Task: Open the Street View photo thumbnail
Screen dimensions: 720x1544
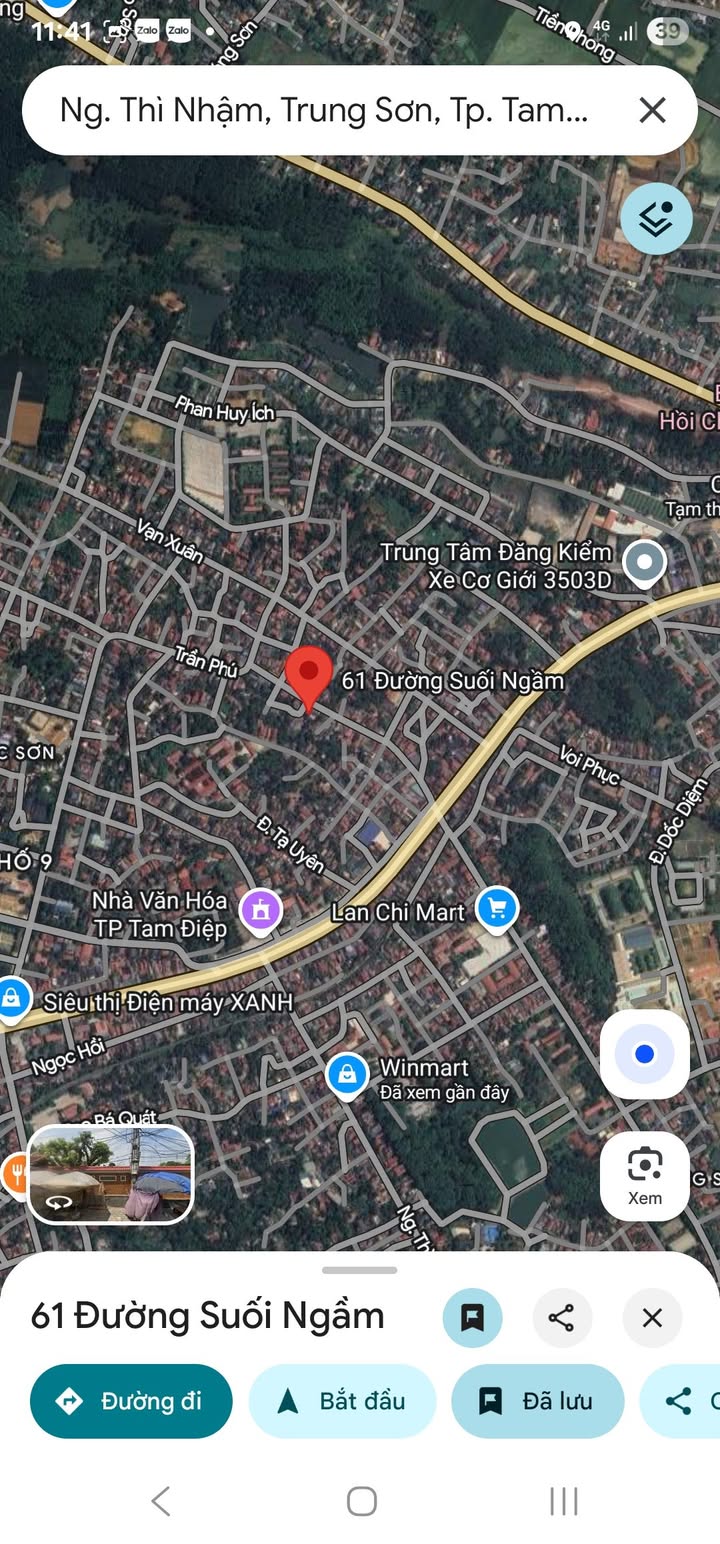Action: point(110,1174)
